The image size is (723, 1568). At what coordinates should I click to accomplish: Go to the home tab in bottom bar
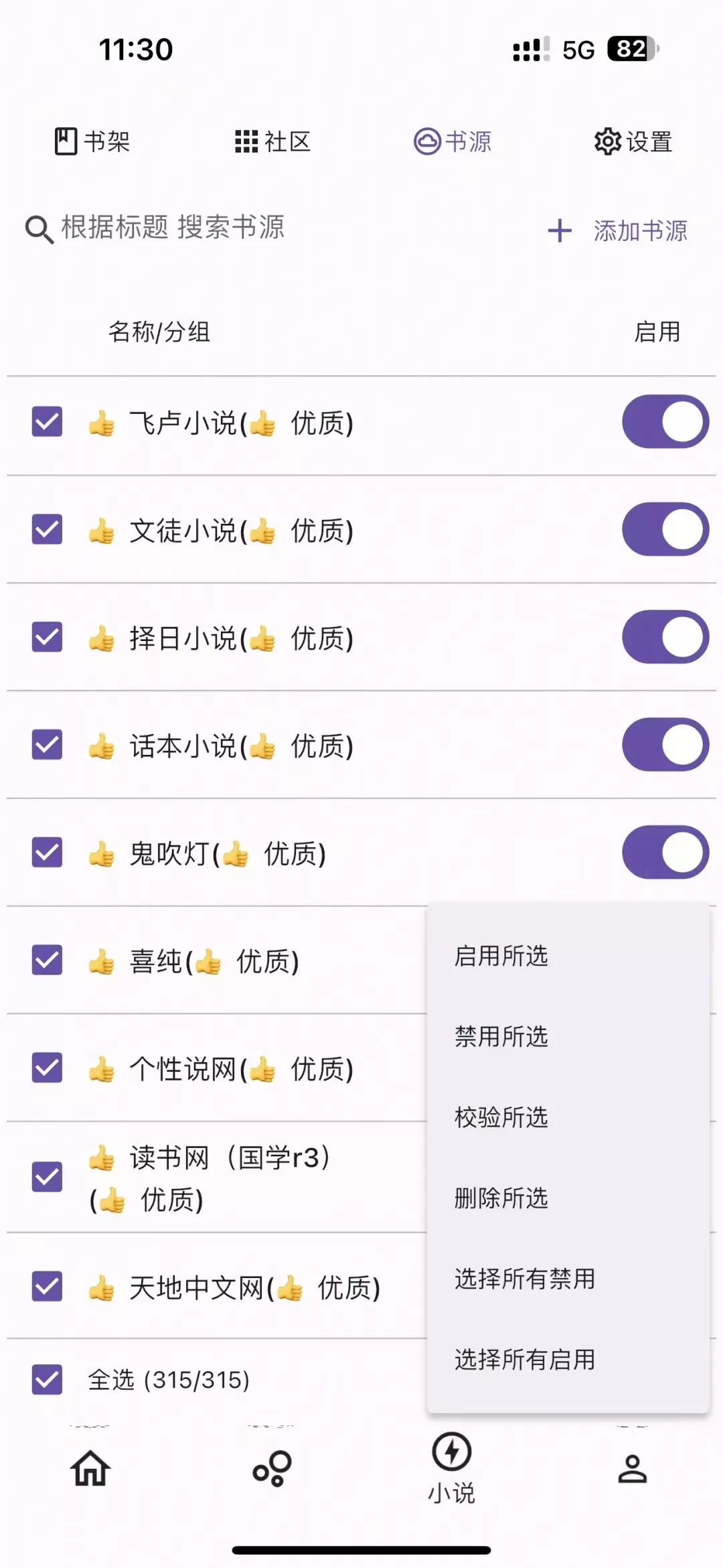(90, 1469)
